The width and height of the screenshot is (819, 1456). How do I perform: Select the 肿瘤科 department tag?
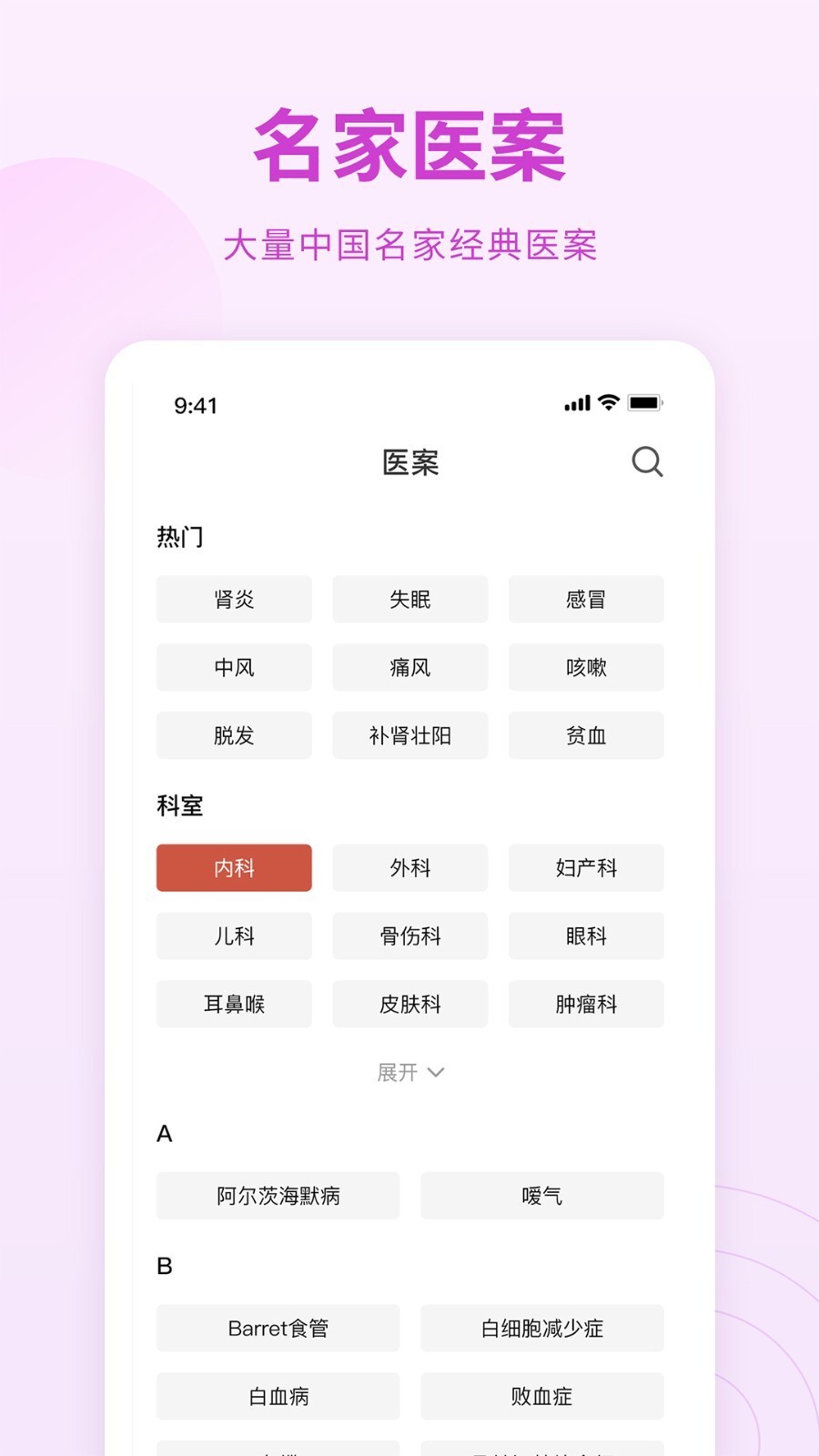click(x=586, y=1004)
